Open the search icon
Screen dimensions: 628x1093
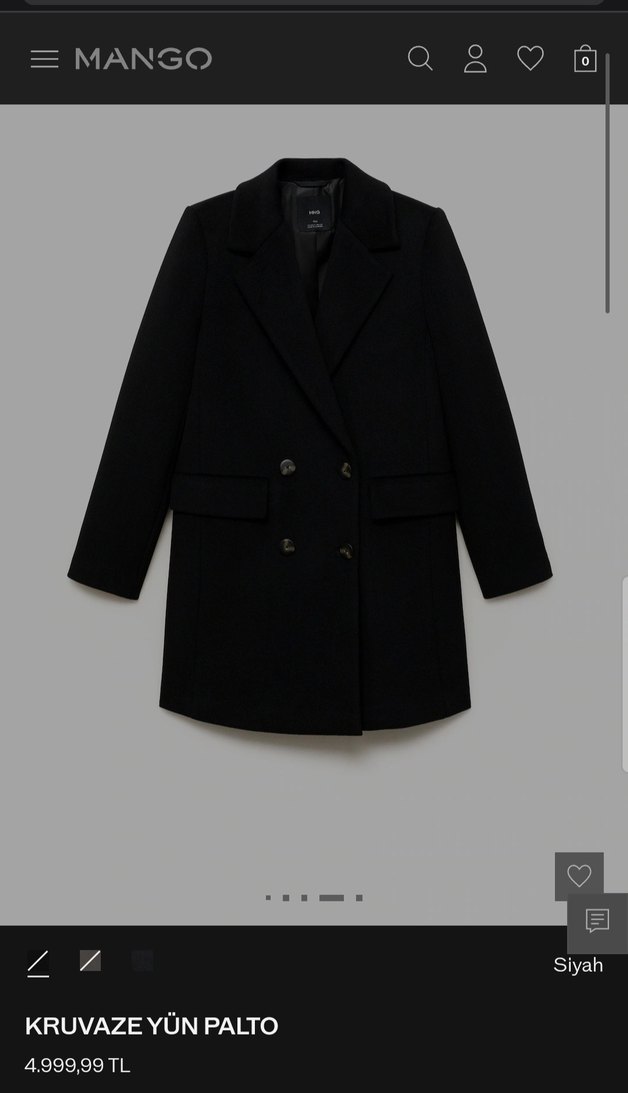pos(420,59)
